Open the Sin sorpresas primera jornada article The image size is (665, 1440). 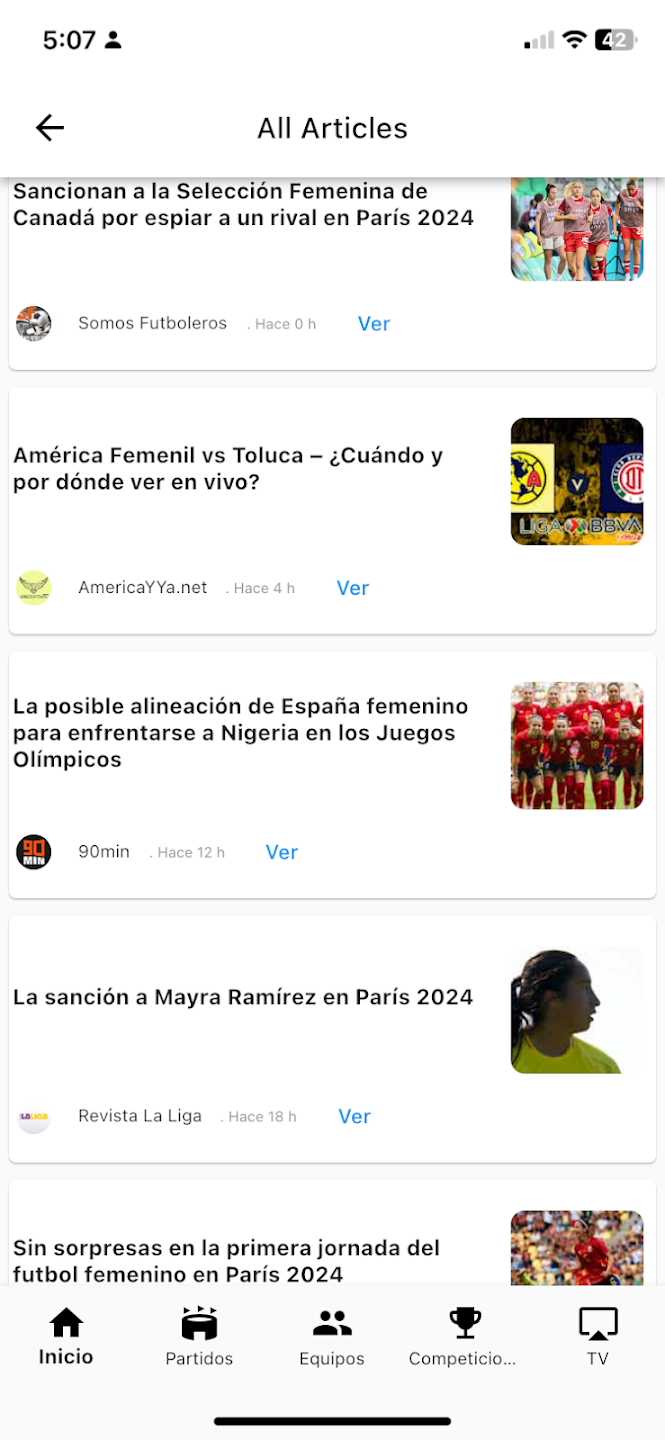pyautogui.click(x=227, y=1260)
